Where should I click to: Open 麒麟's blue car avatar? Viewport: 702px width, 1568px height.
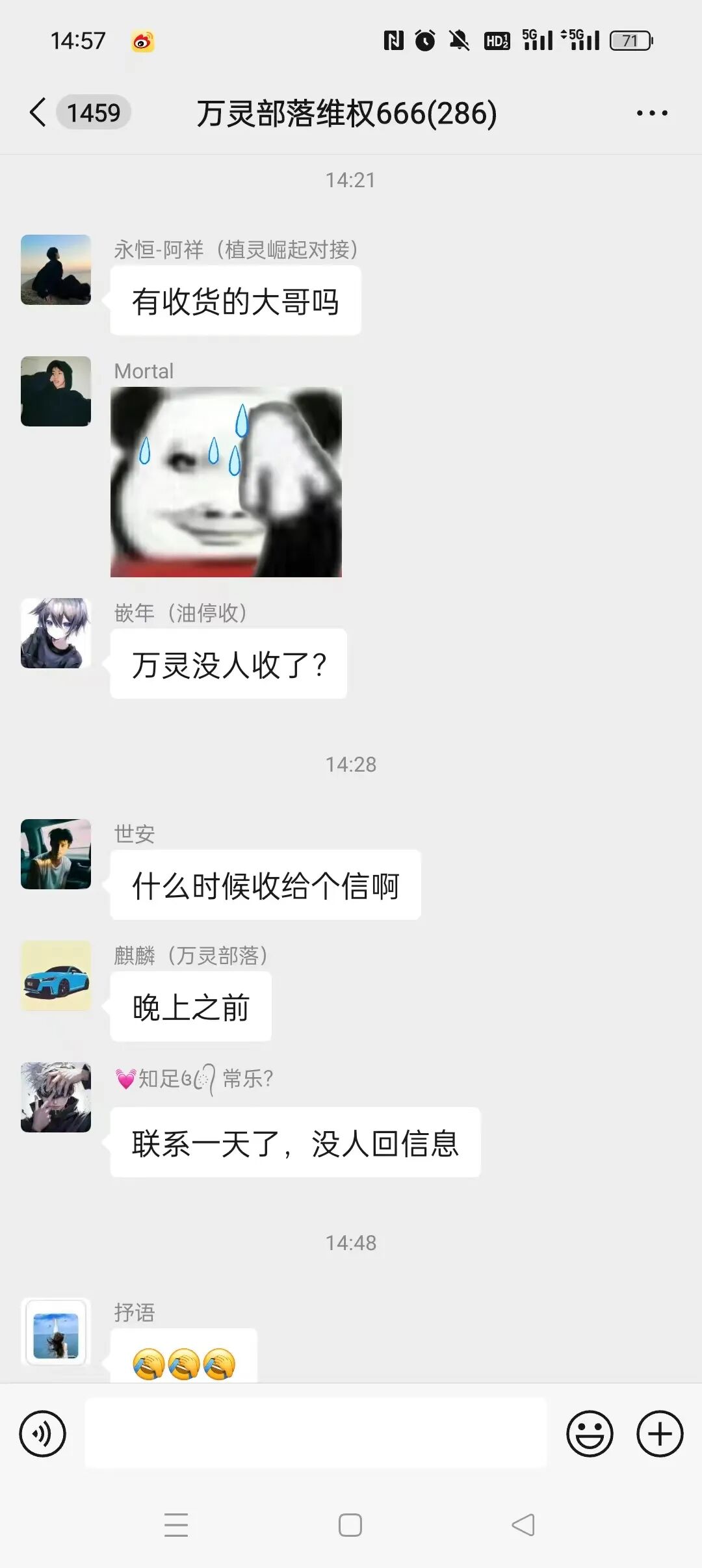[x=56, y=976]
